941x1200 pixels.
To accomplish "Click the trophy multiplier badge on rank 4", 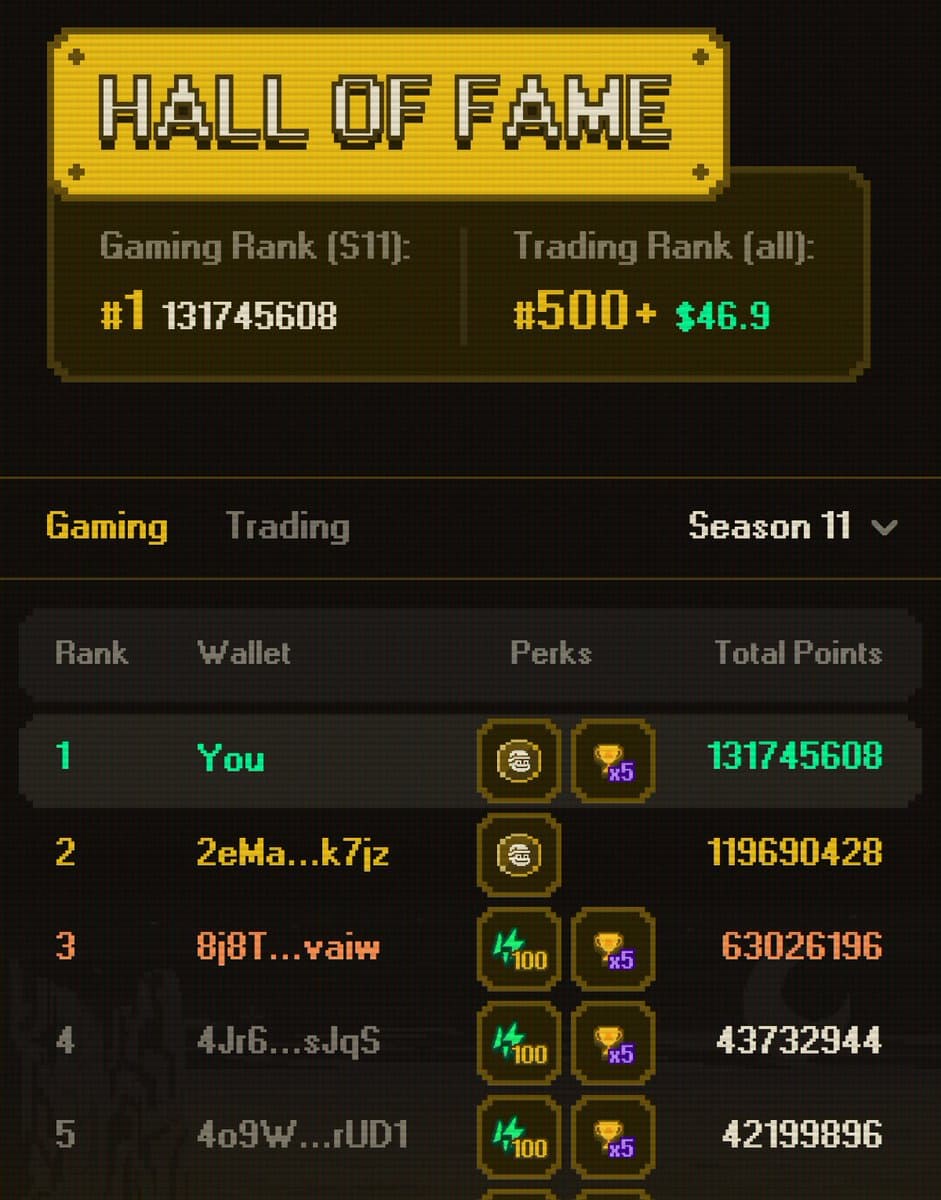I will [612, 1044].
